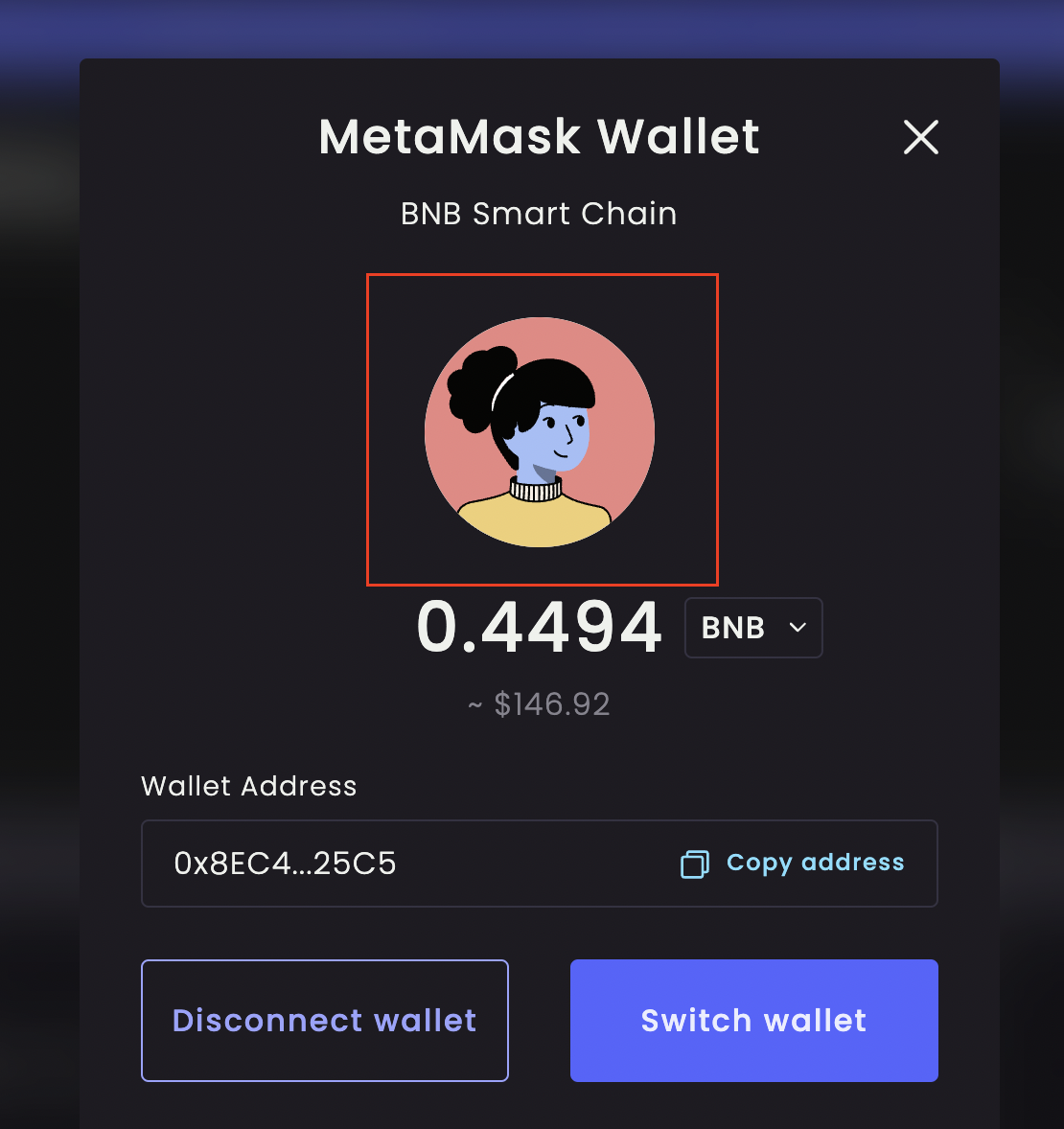Select the Wallet Address field
Screen dimensions: 1064x1129
tap(540, 863)
